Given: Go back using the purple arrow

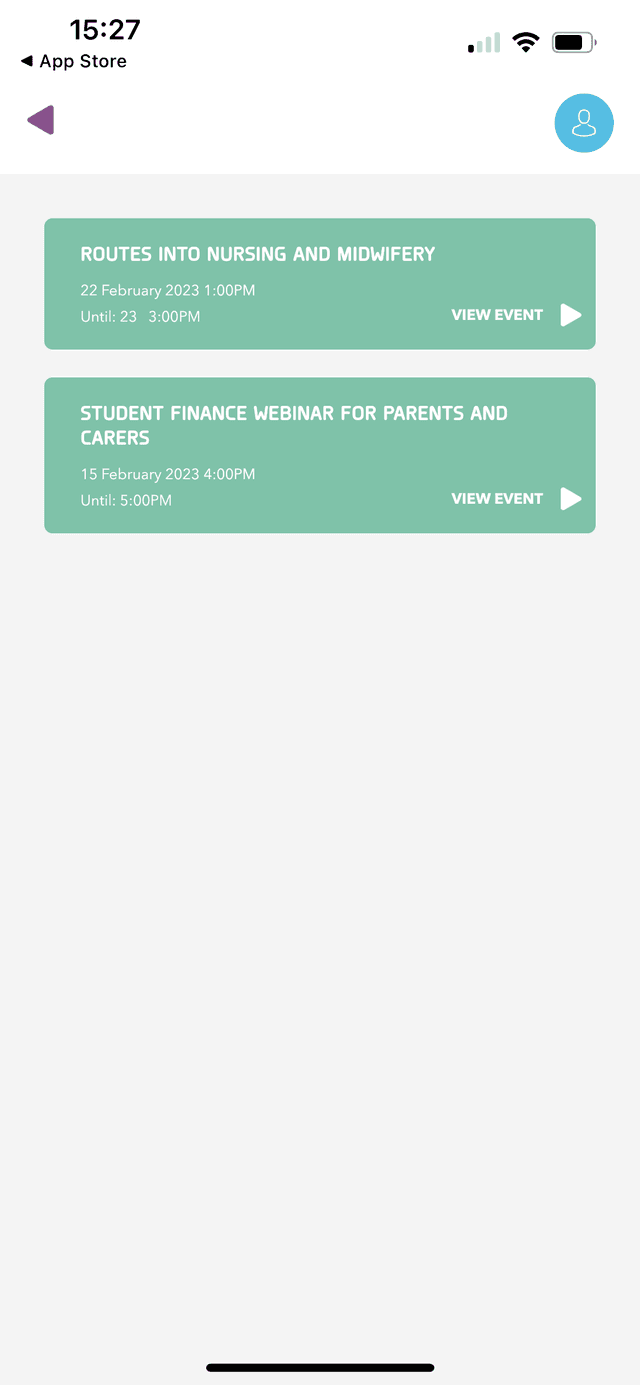Looking at the screenshot, I should pos(41,120).
